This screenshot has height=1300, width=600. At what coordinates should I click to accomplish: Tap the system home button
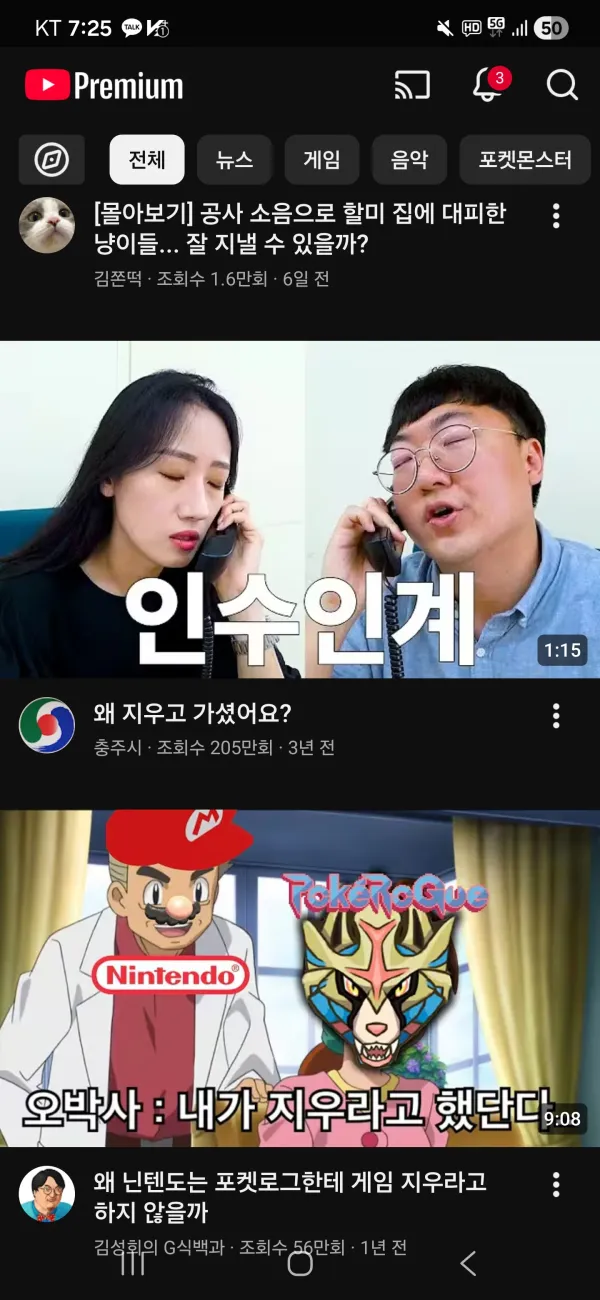click(300, 1264)
